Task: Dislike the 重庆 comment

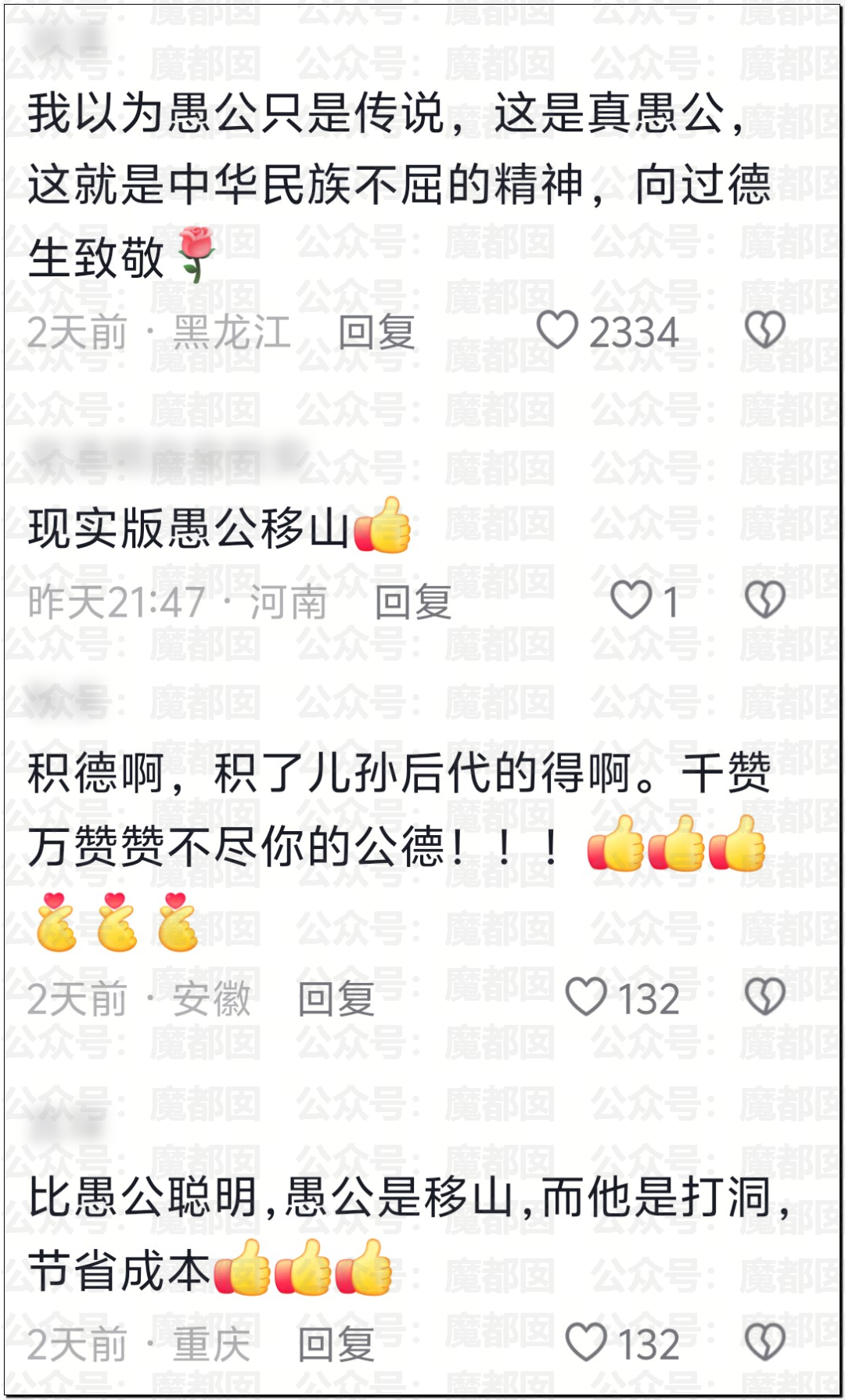Action: click(x=764, y=1343)
